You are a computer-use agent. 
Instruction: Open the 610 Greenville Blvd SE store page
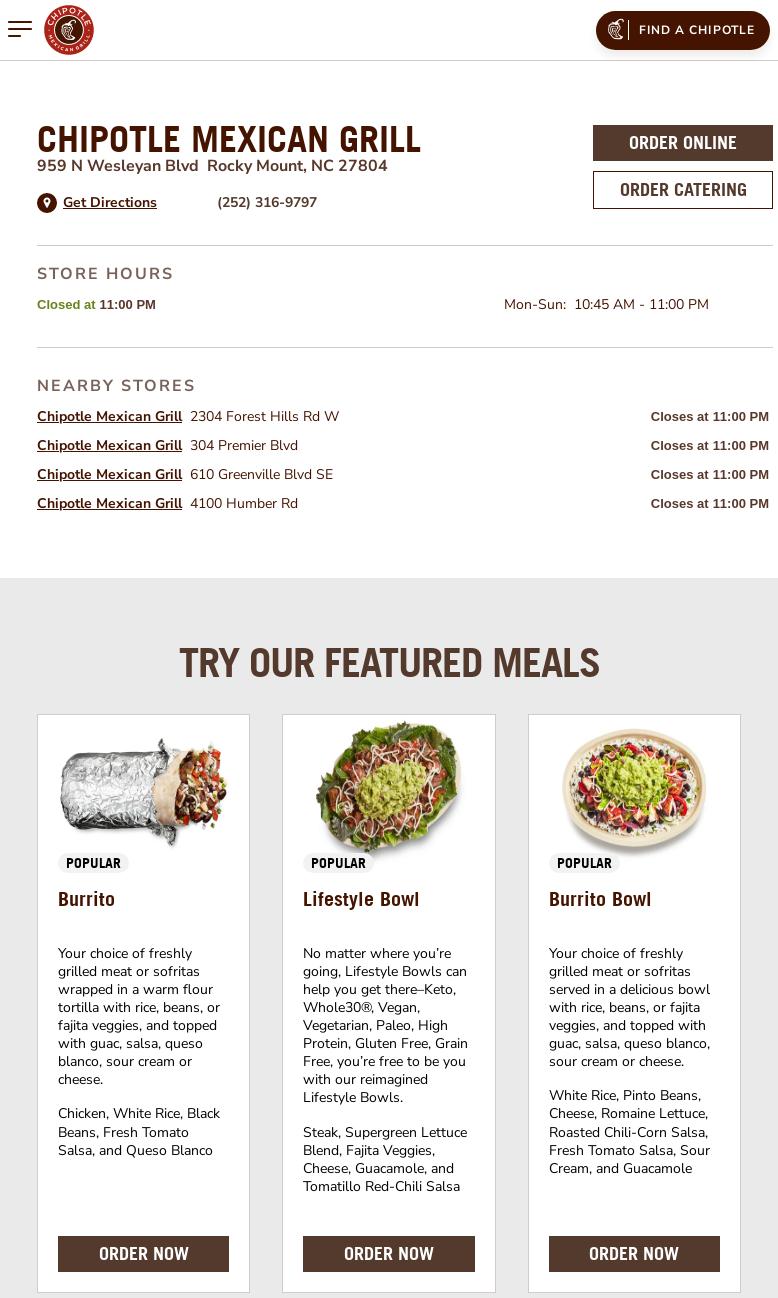[110, 474]
